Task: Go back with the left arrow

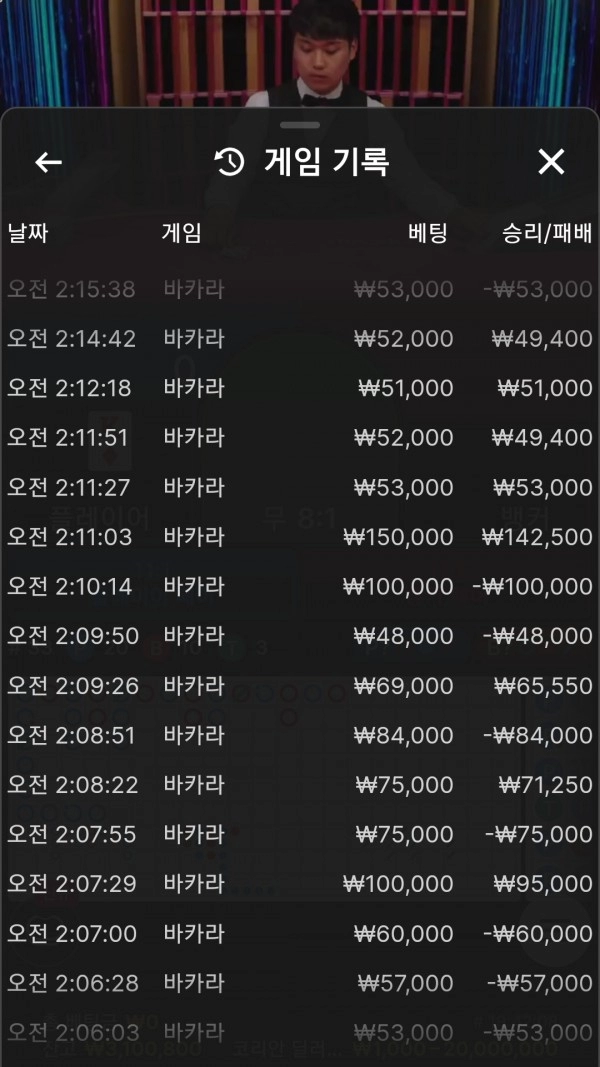Action: [48, 162]
